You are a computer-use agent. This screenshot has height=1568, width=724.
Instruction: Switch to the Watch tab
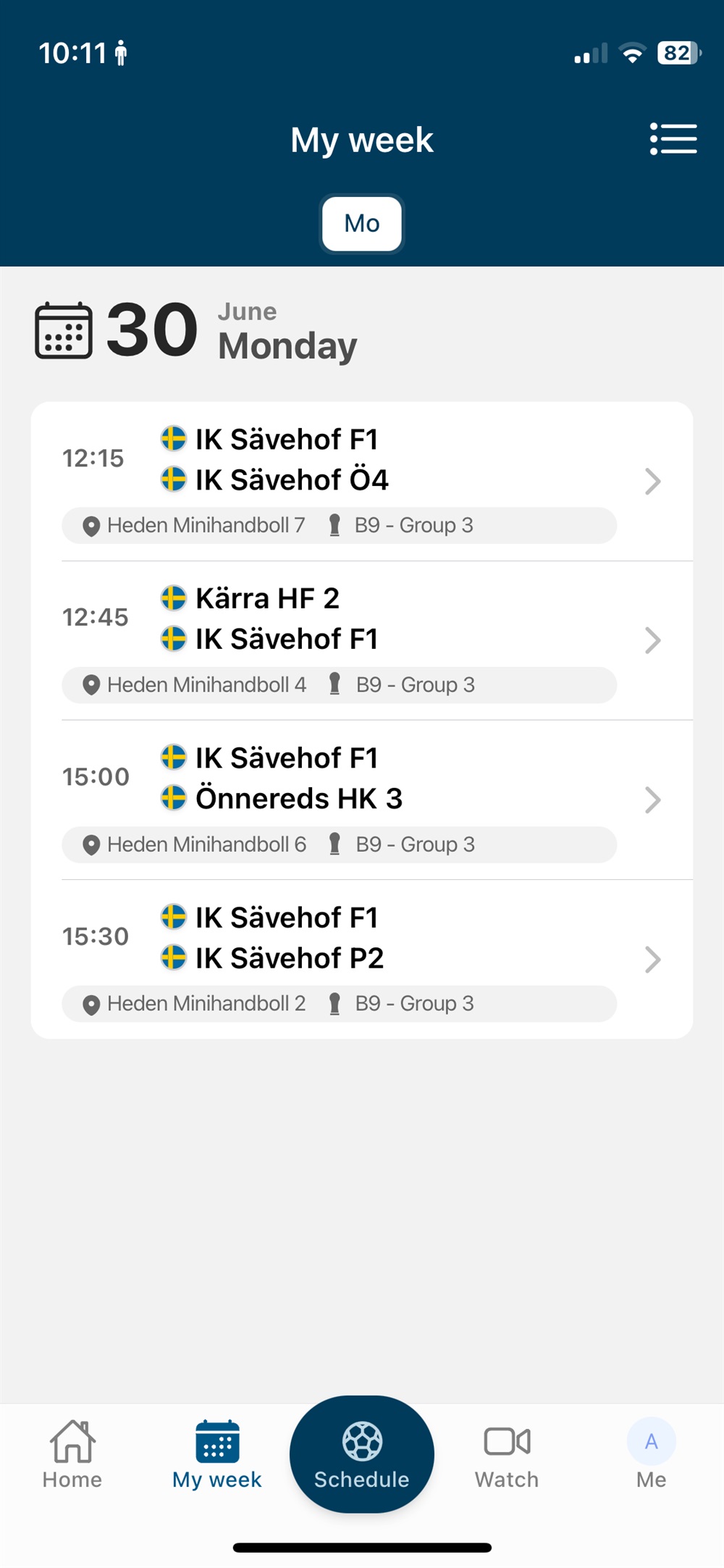point(507,1454)
